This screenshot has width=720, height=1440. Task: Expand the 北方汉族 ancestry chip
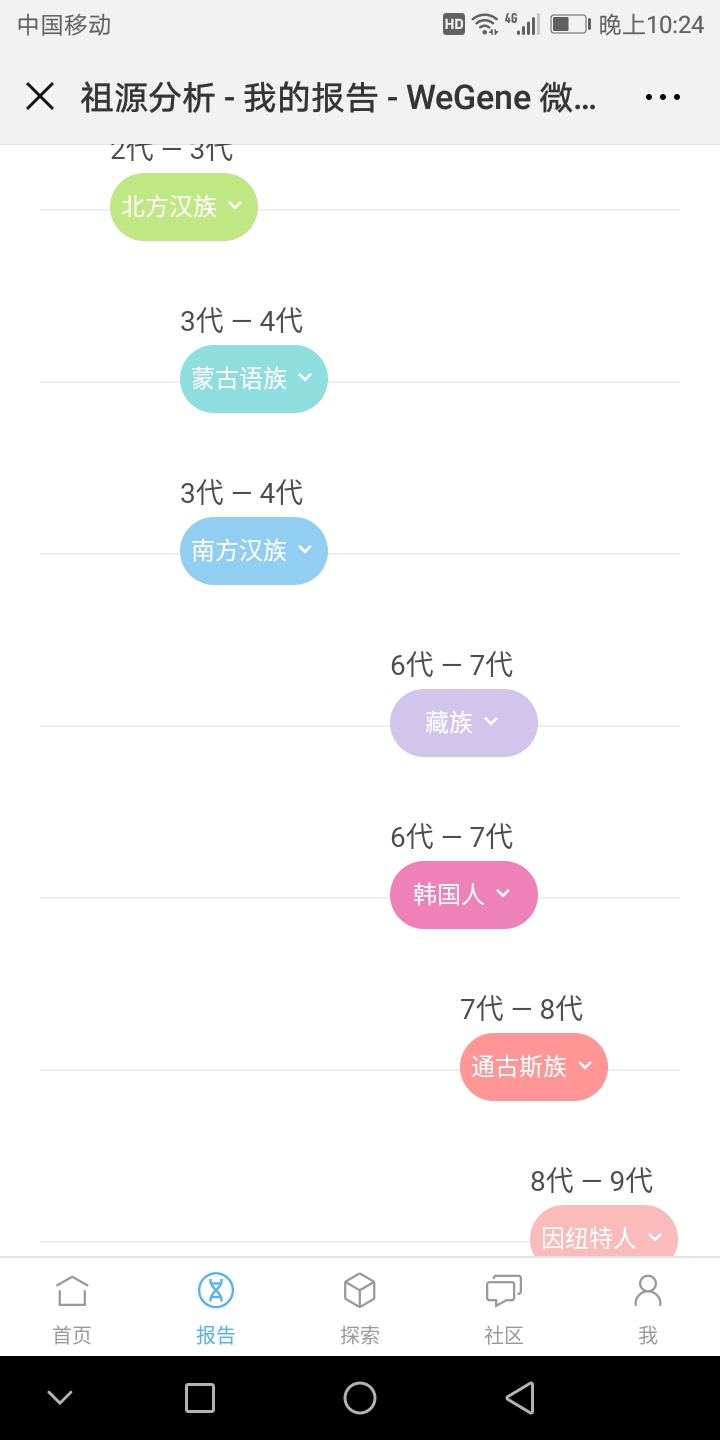[x=184, y=207]
